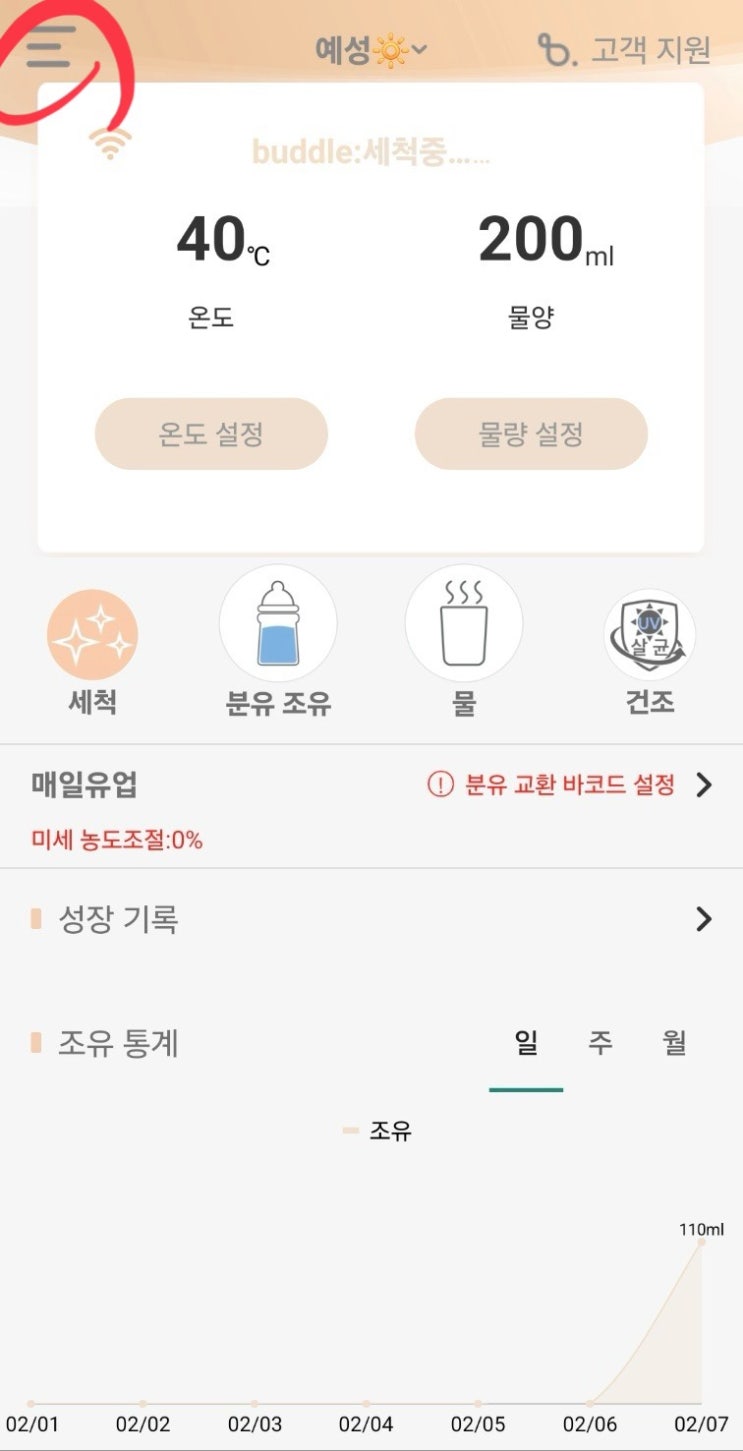Expand the 예성 profile dropdown
Image resolution: width=743 pixels, height=1451 pixels.
pos(371,50)
